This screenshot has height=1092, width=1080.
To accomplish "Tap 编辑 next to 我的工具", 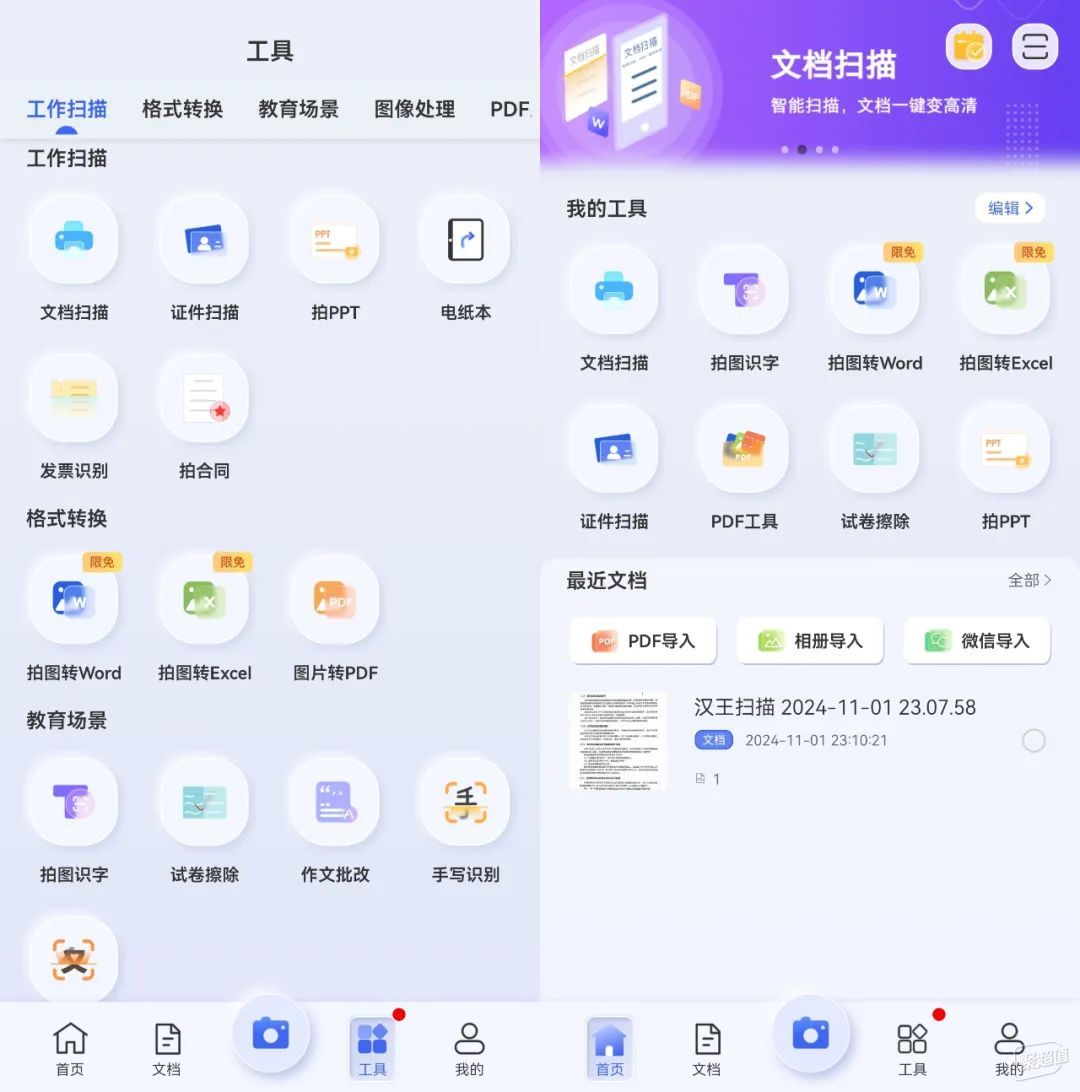I will 1009,208.
